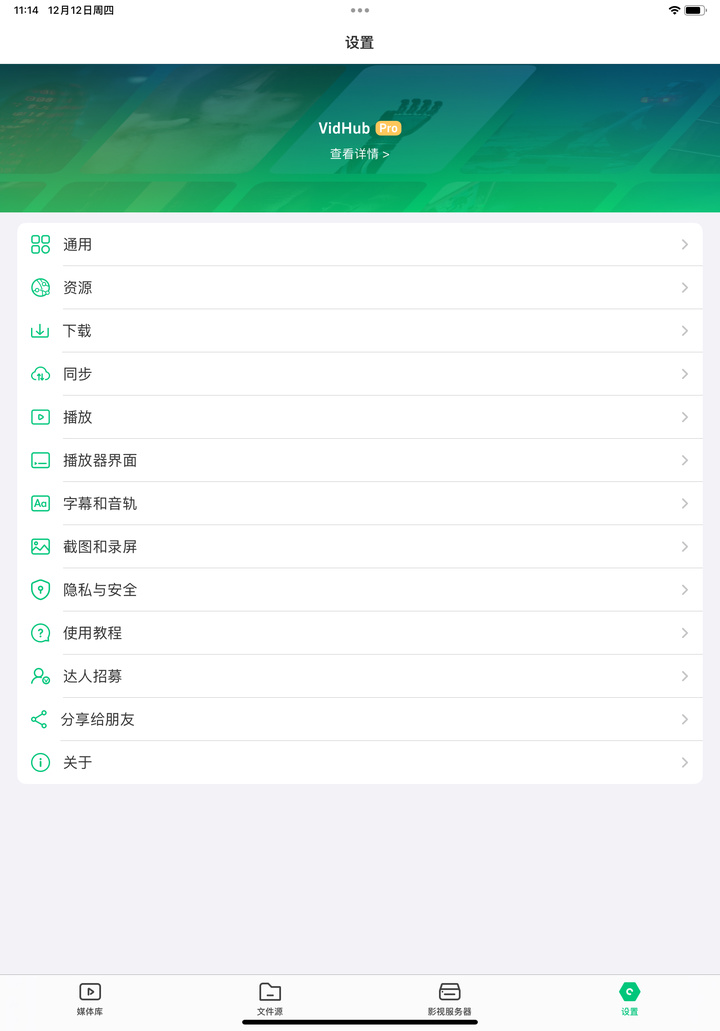The height and width of the screenshot is (1031, 720).
Task: Open 播放器界面 settings
Action: [x=360, y=460]
